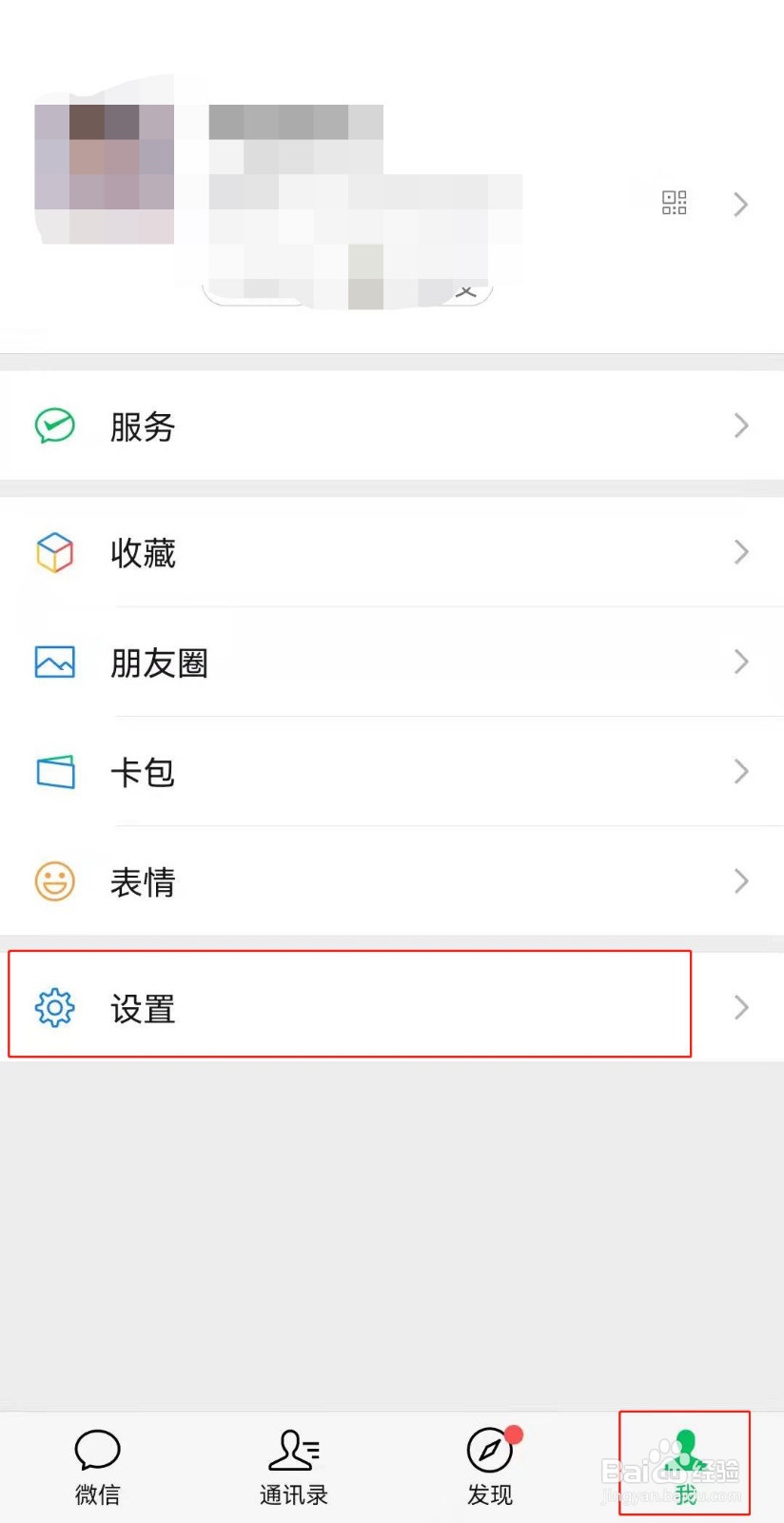Select the Favorites box icon
784x1523 pixels.
[54, 552]
